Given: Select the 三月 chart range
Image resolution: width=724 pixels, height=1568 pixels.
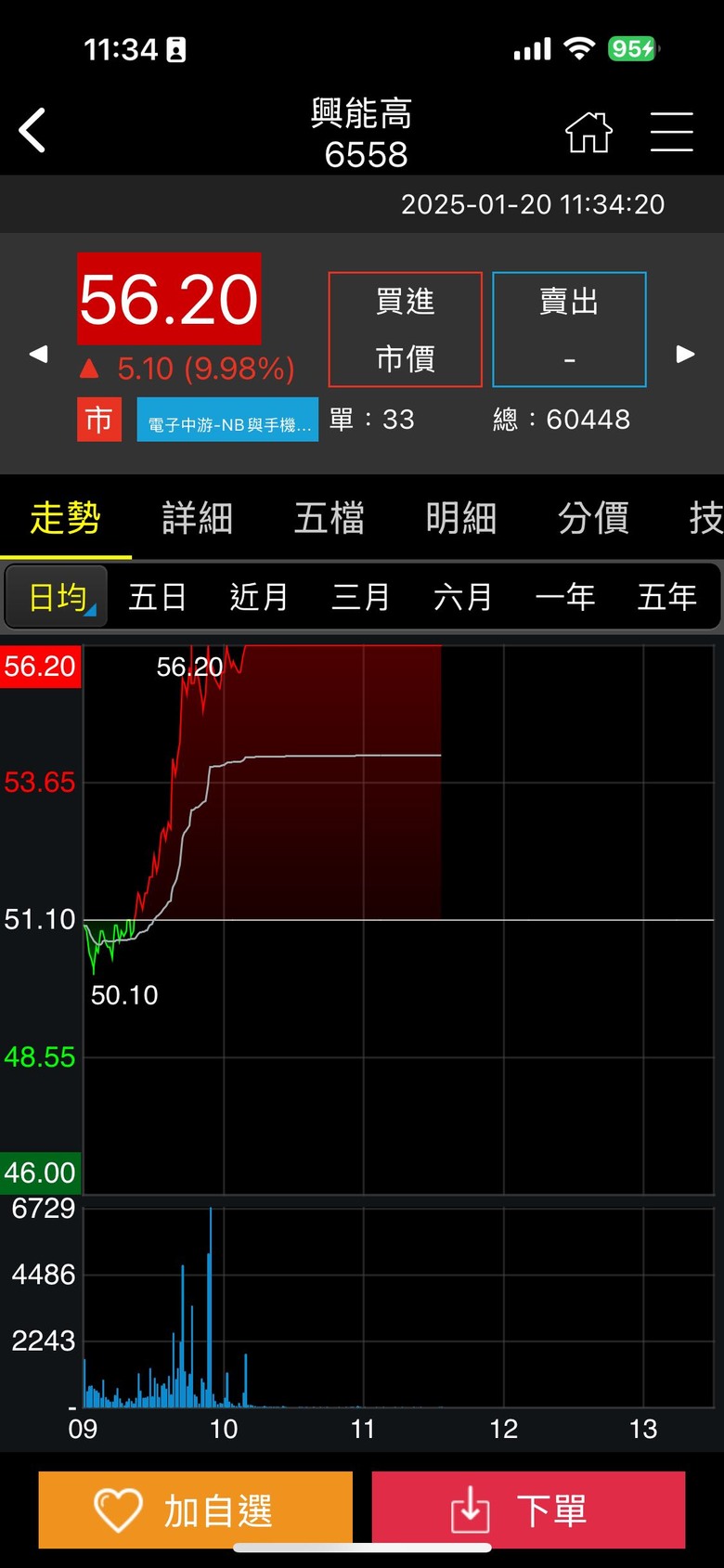Looking at the screenshot, I should point(361,597).
